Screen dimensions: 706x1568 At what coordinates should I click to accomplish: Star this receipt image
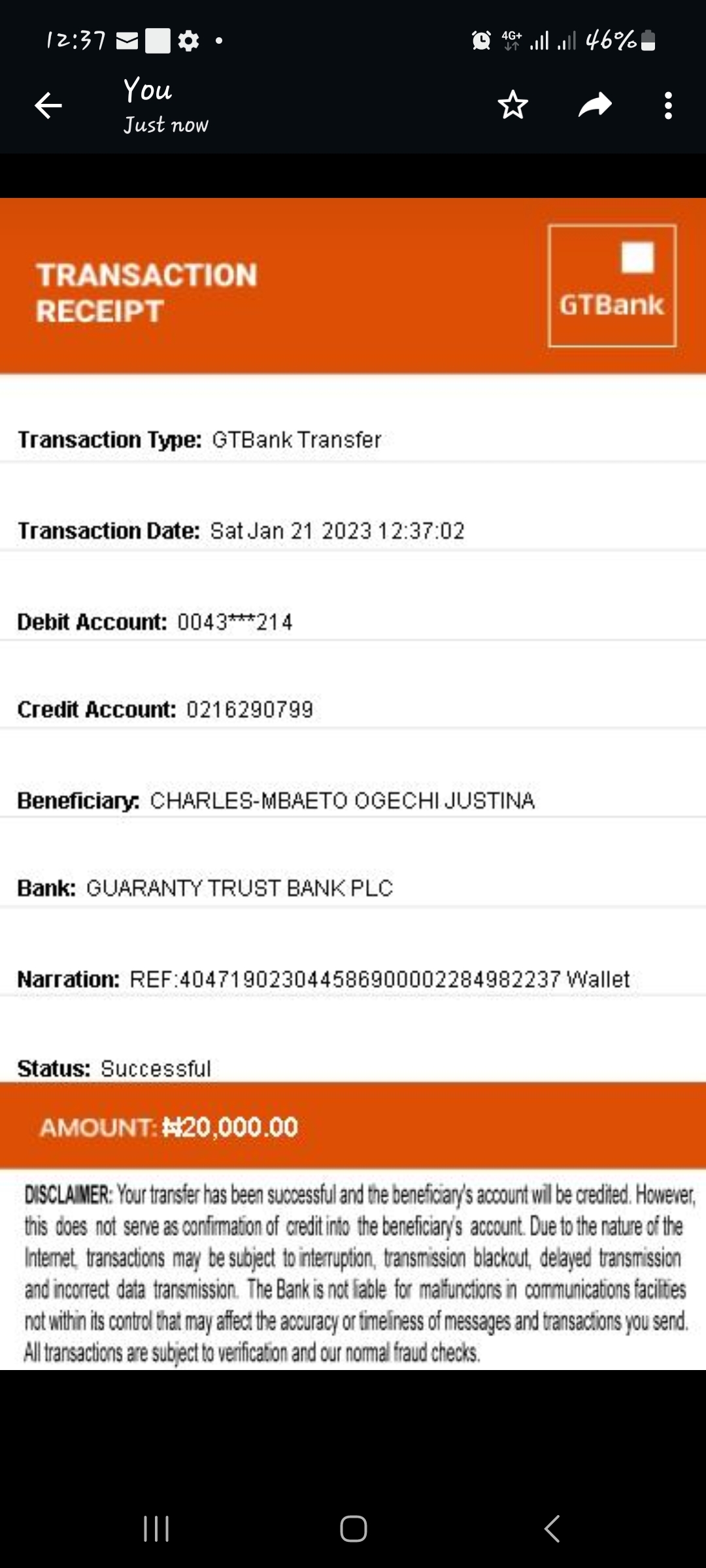click(513, 105)
